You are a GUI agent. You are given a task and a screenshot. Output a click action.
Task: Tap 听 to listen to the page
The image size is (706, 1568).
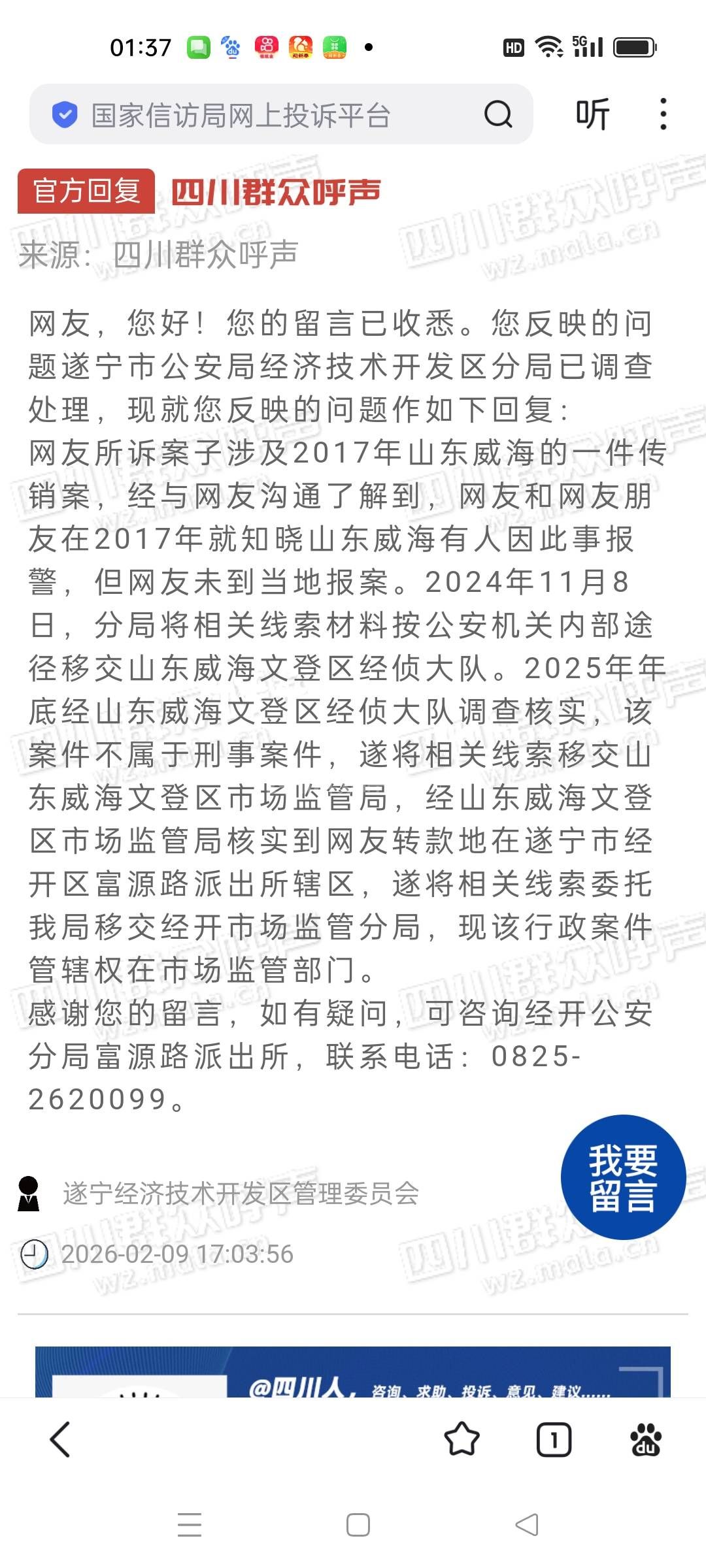(592, 115)
